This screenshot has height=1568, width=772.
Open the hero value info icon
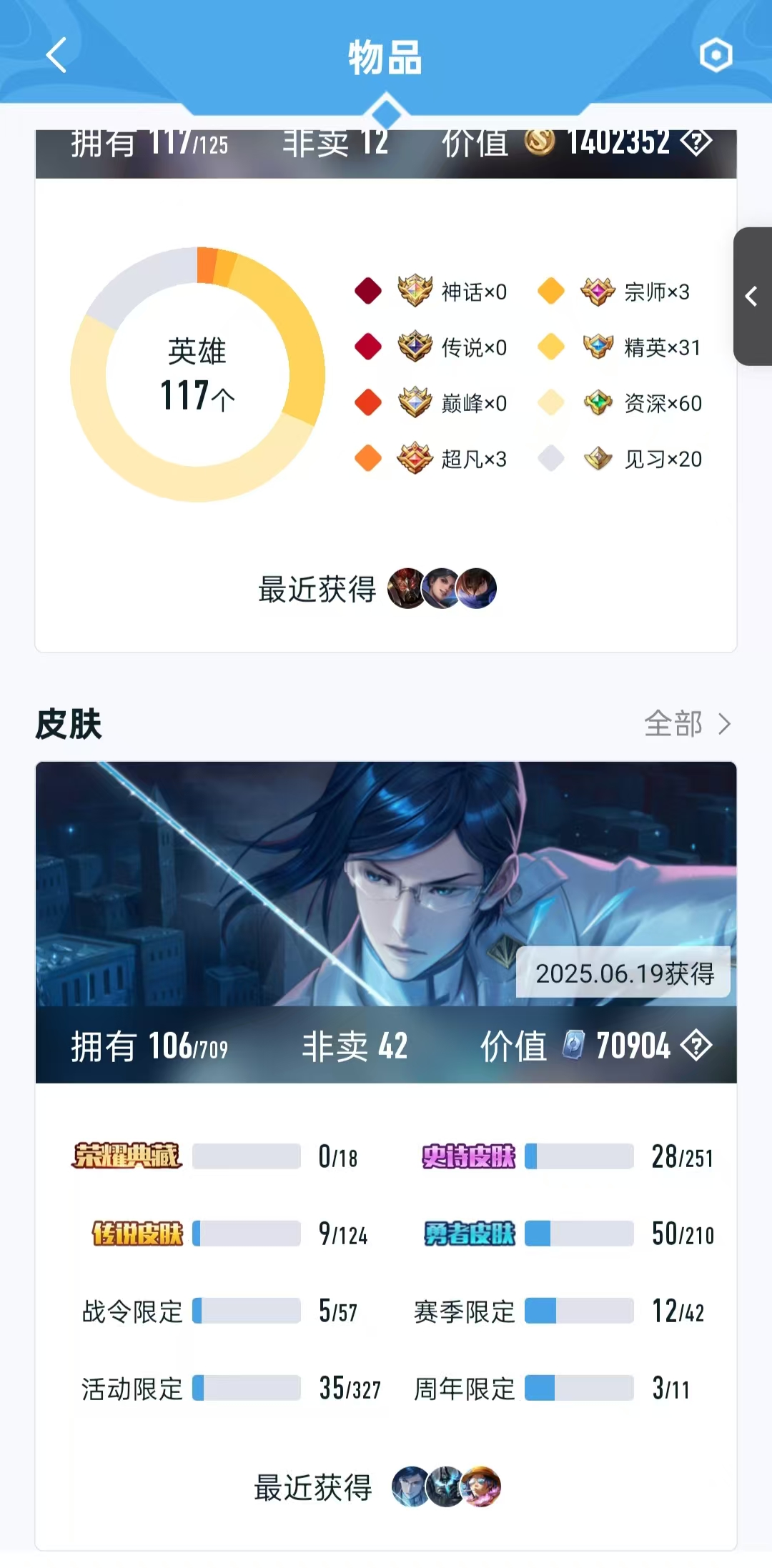(x=696, y=142)
